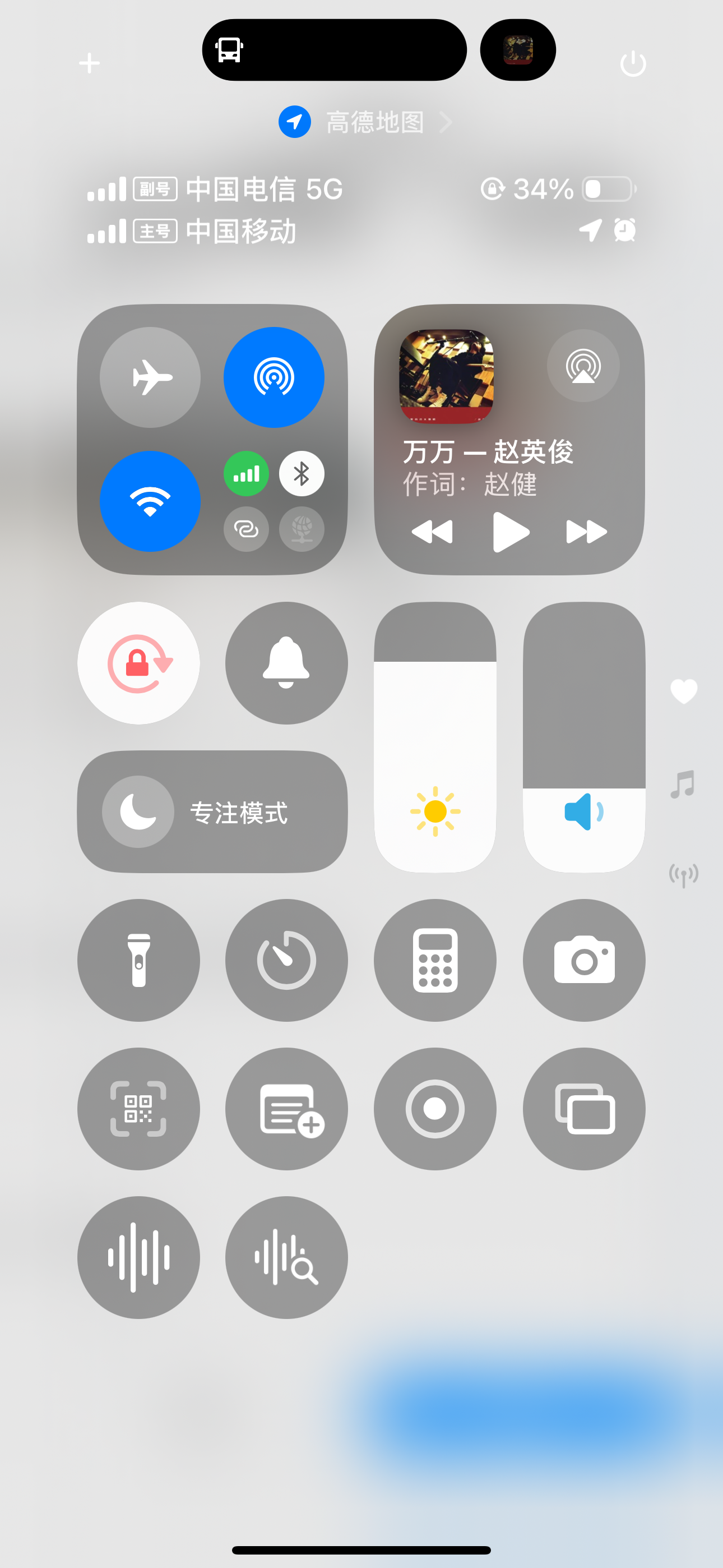The width and height of the screenshot is (723, 1568).
Task: Open AirPlay output options
Action: coord(582,366)
